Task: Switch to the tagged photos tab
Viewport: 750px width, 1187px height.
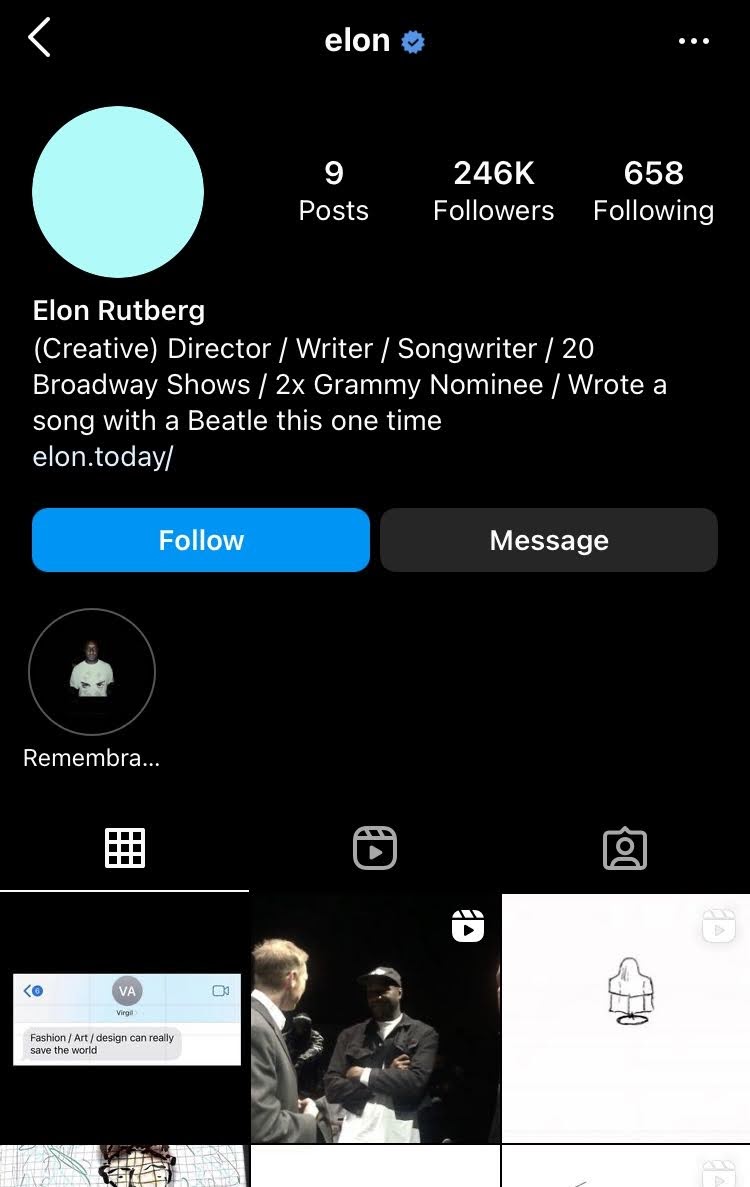Action: pyautogui.click(x=625, y=848)
